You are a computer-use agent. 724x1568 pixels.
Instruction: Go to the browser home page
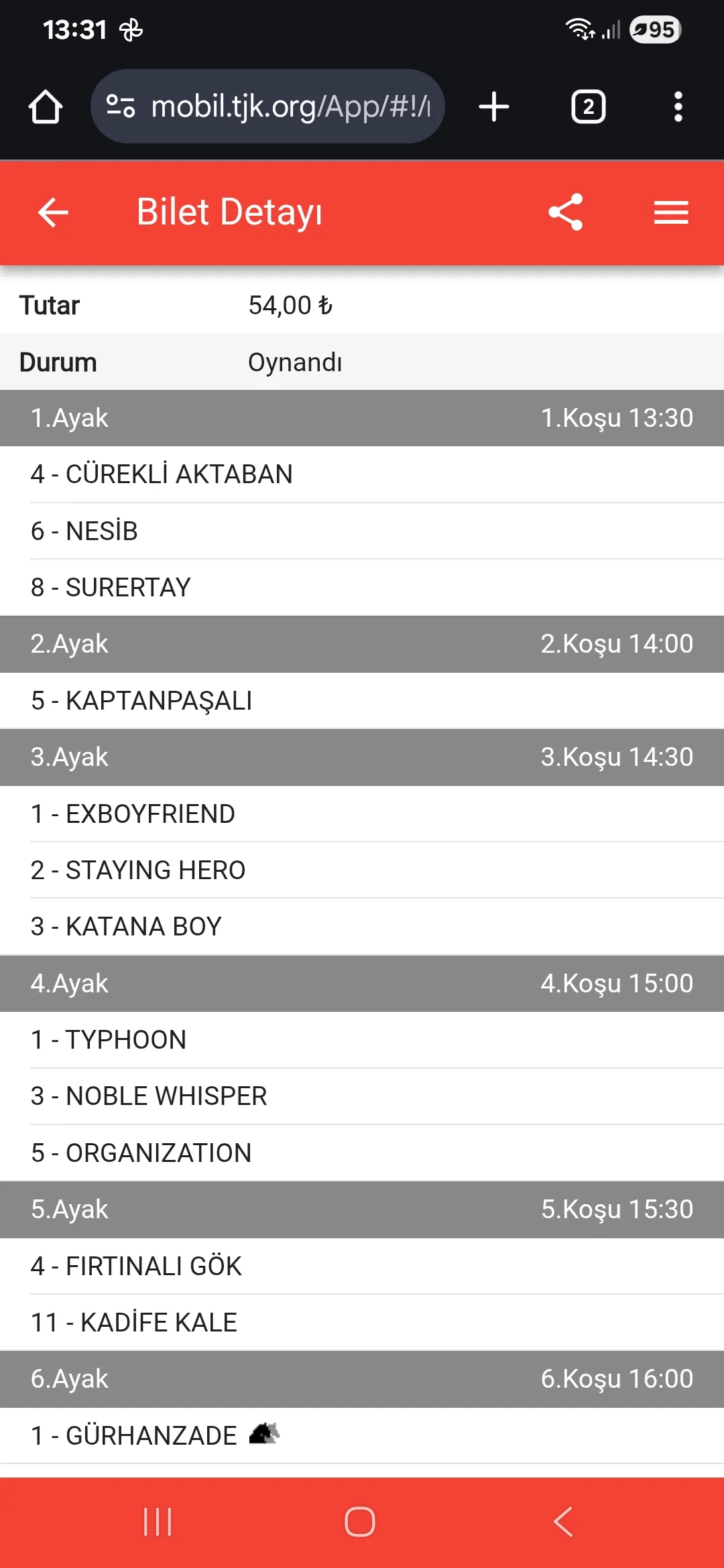(x=46, y=107)
